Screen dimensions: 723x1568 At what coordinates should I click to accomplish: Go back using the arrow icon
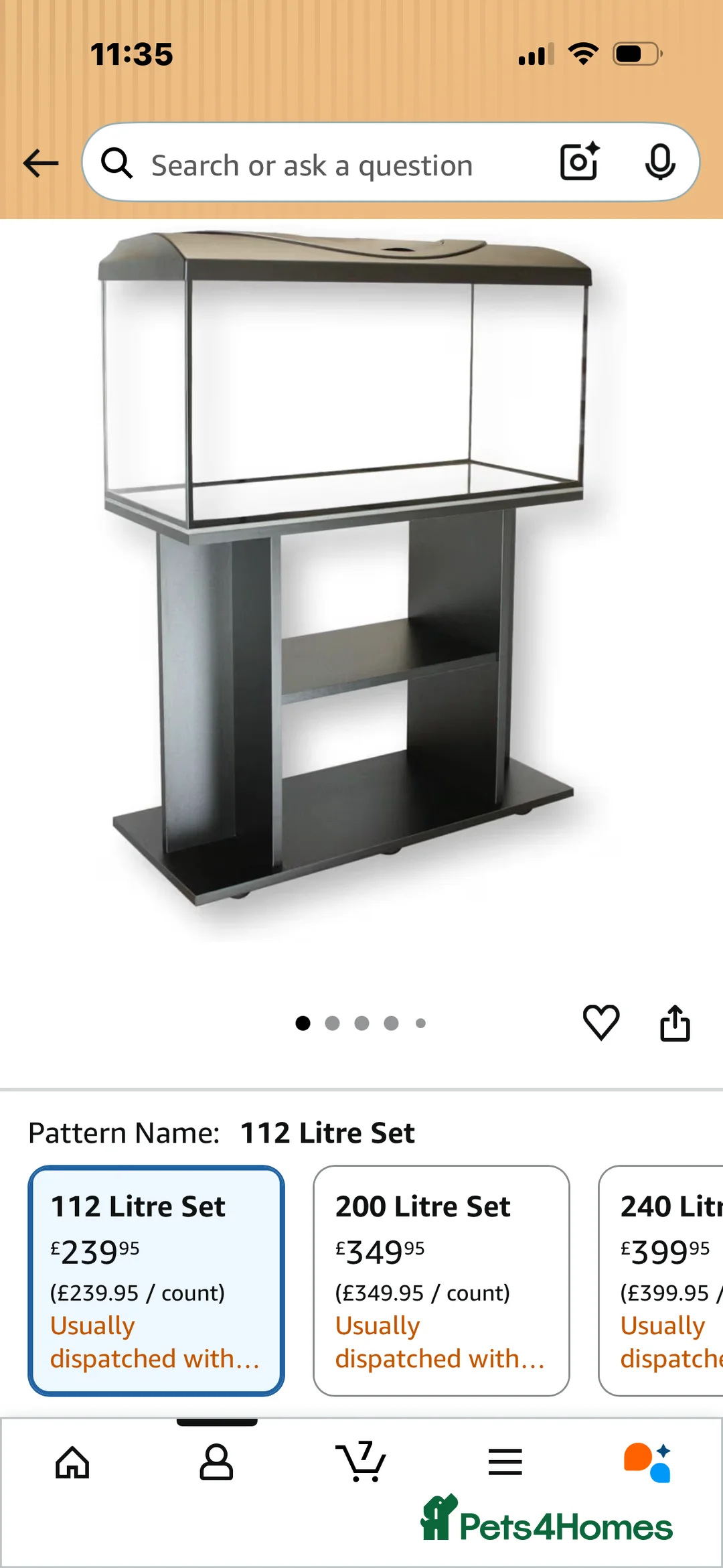pos(41,163)
